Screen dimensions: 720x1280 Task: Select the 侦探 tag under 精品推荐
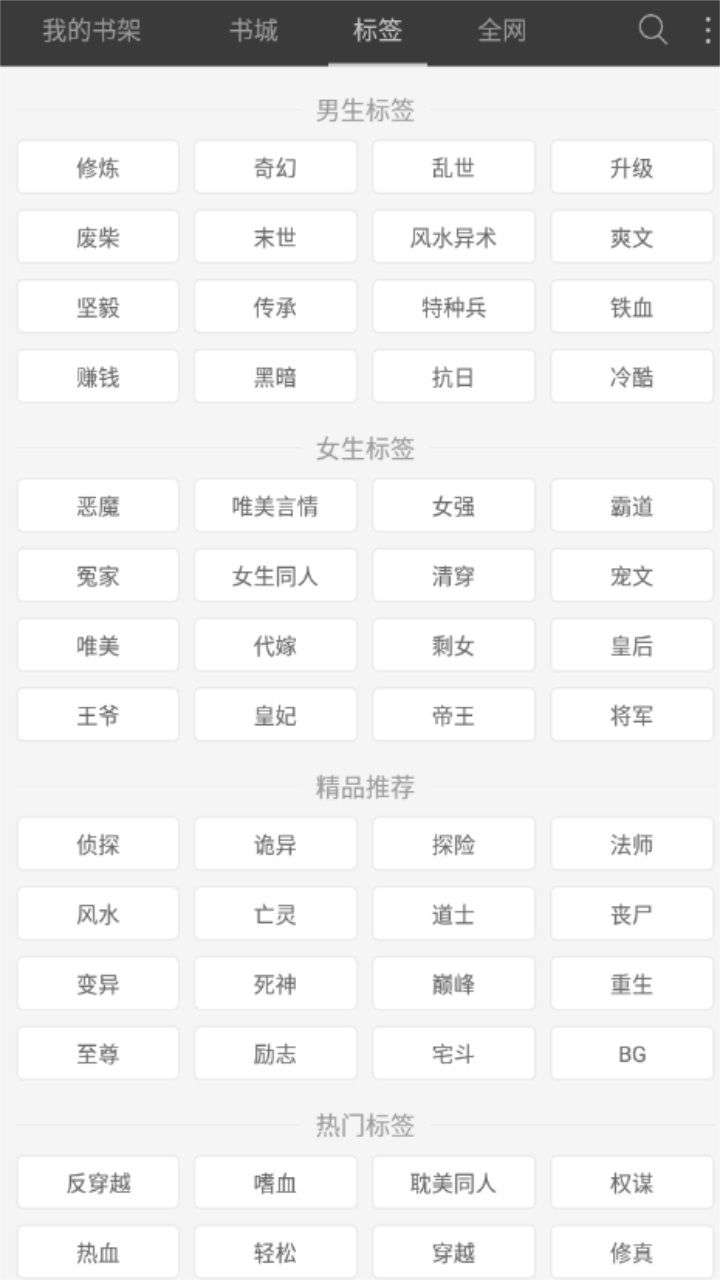tap(97, 844)
